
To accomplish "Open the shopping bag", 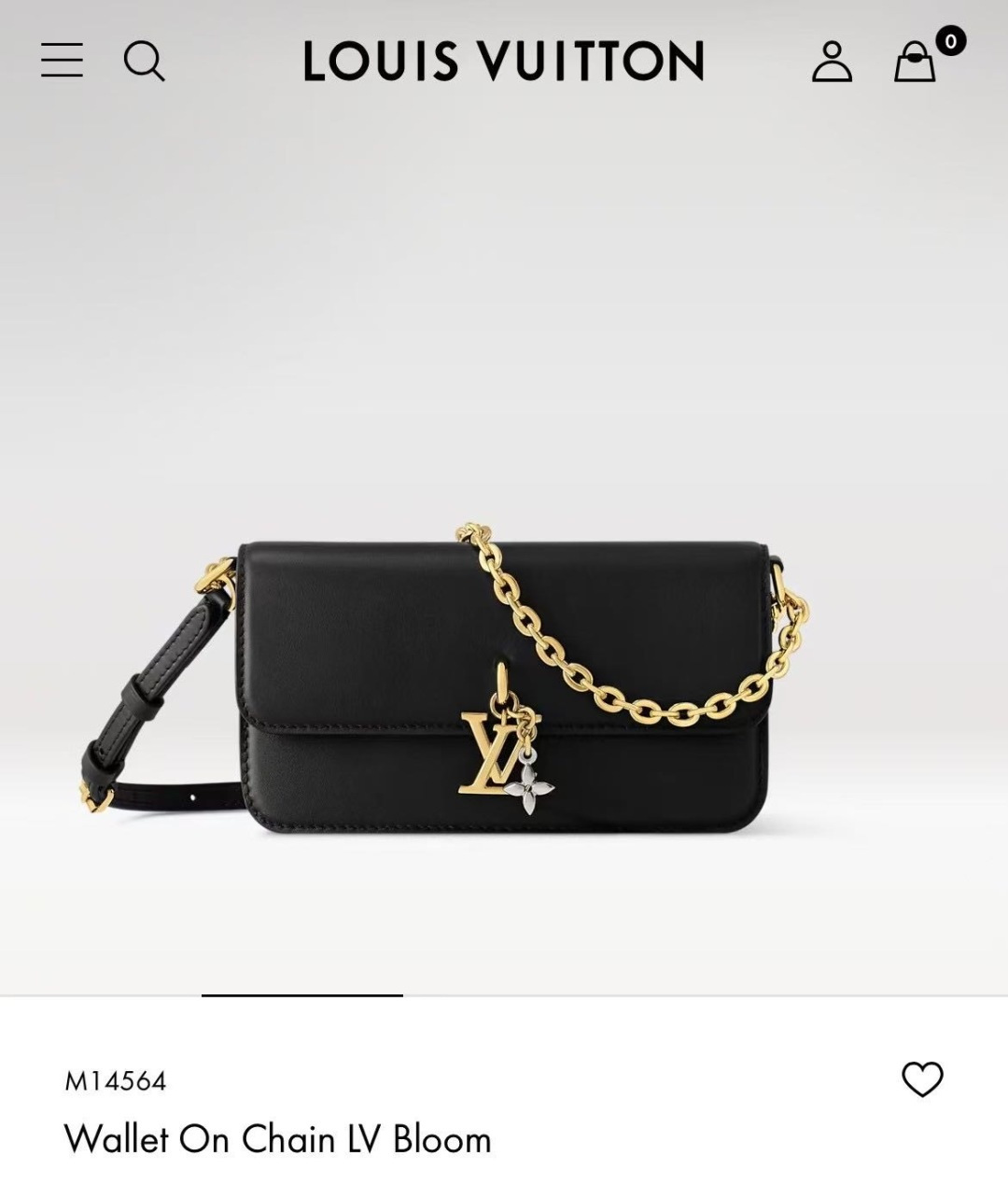I will coord(916,62).
